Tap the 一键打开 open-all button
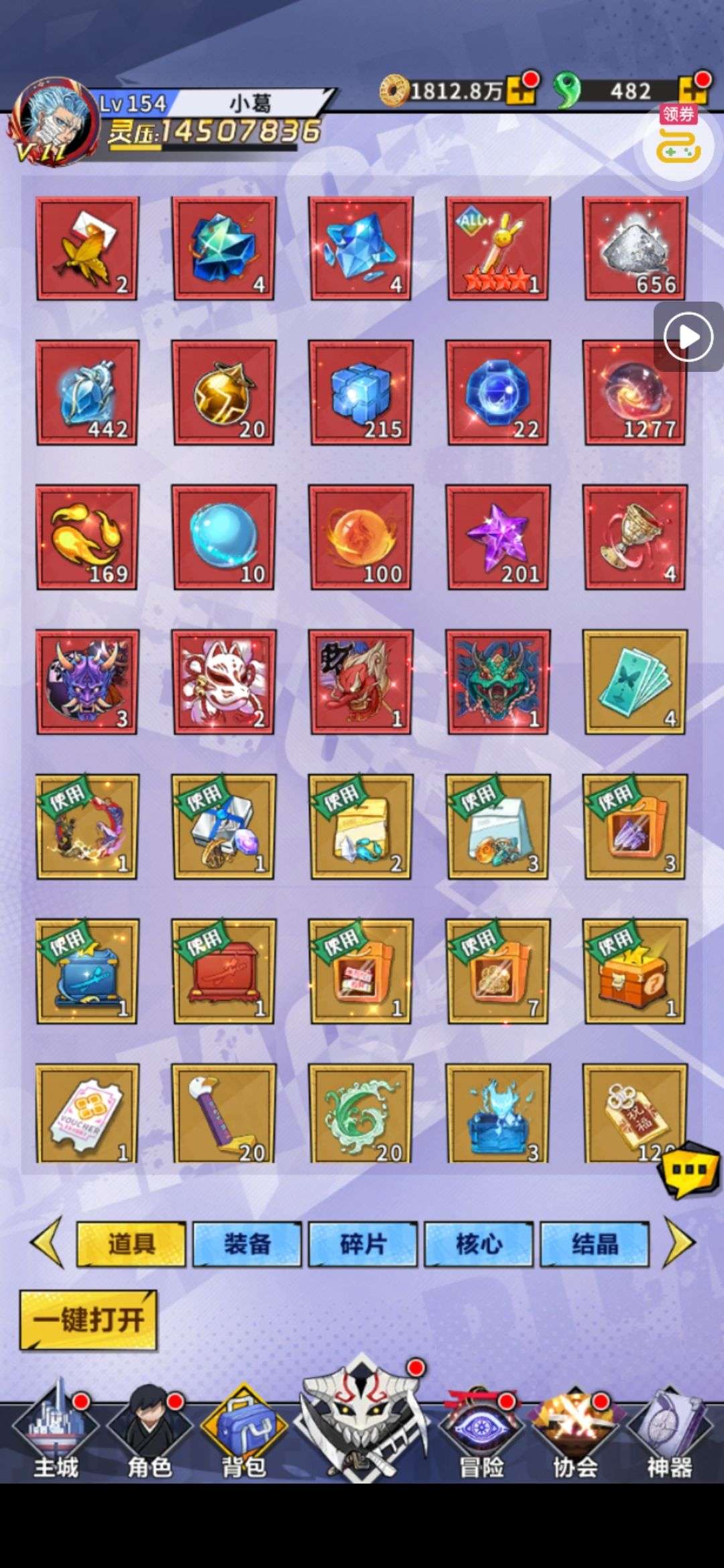Image resolution: width=724 pixels, height=1568 pixels. click(x=88, y=1321)
